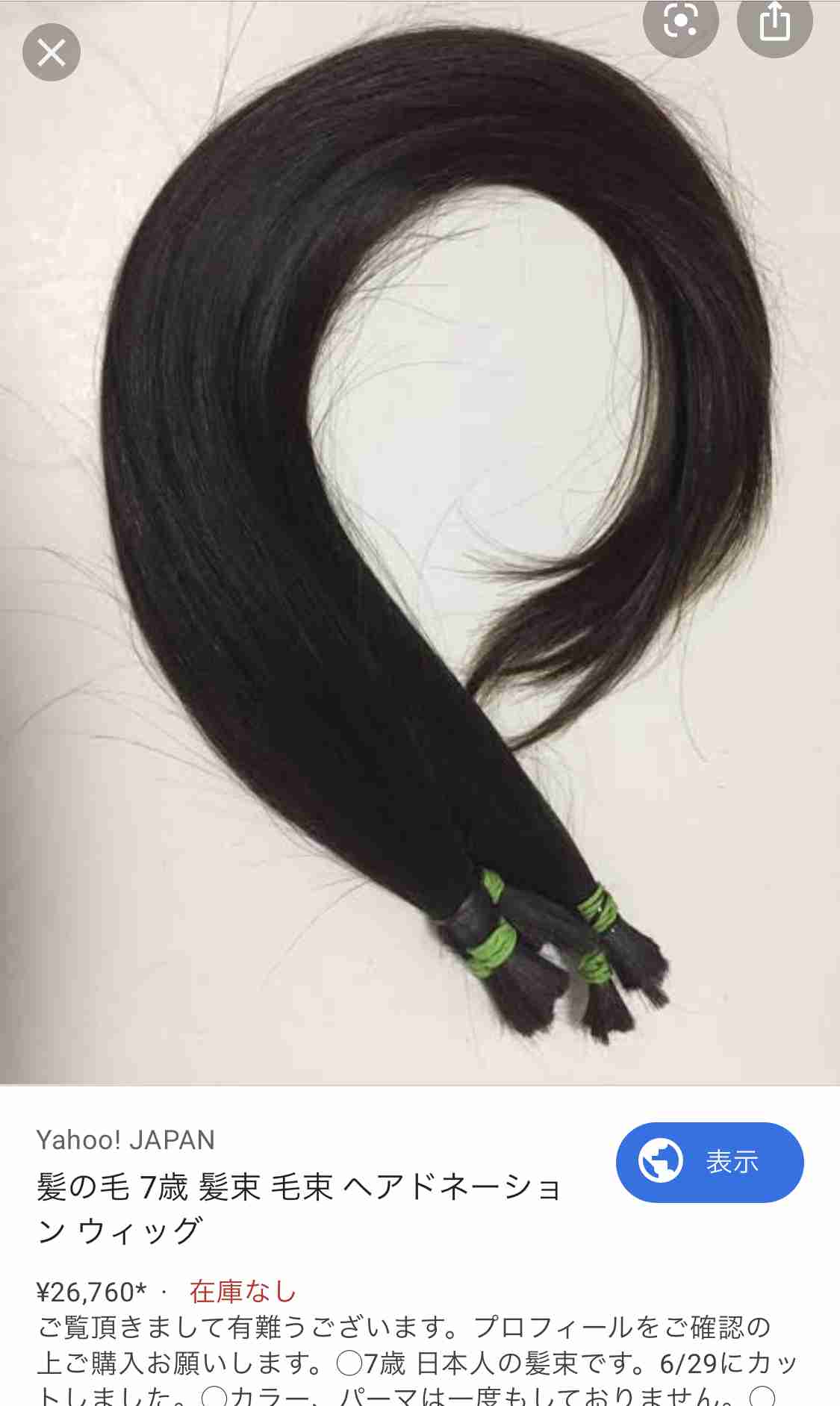Close the image viewer

coord(51,52)
